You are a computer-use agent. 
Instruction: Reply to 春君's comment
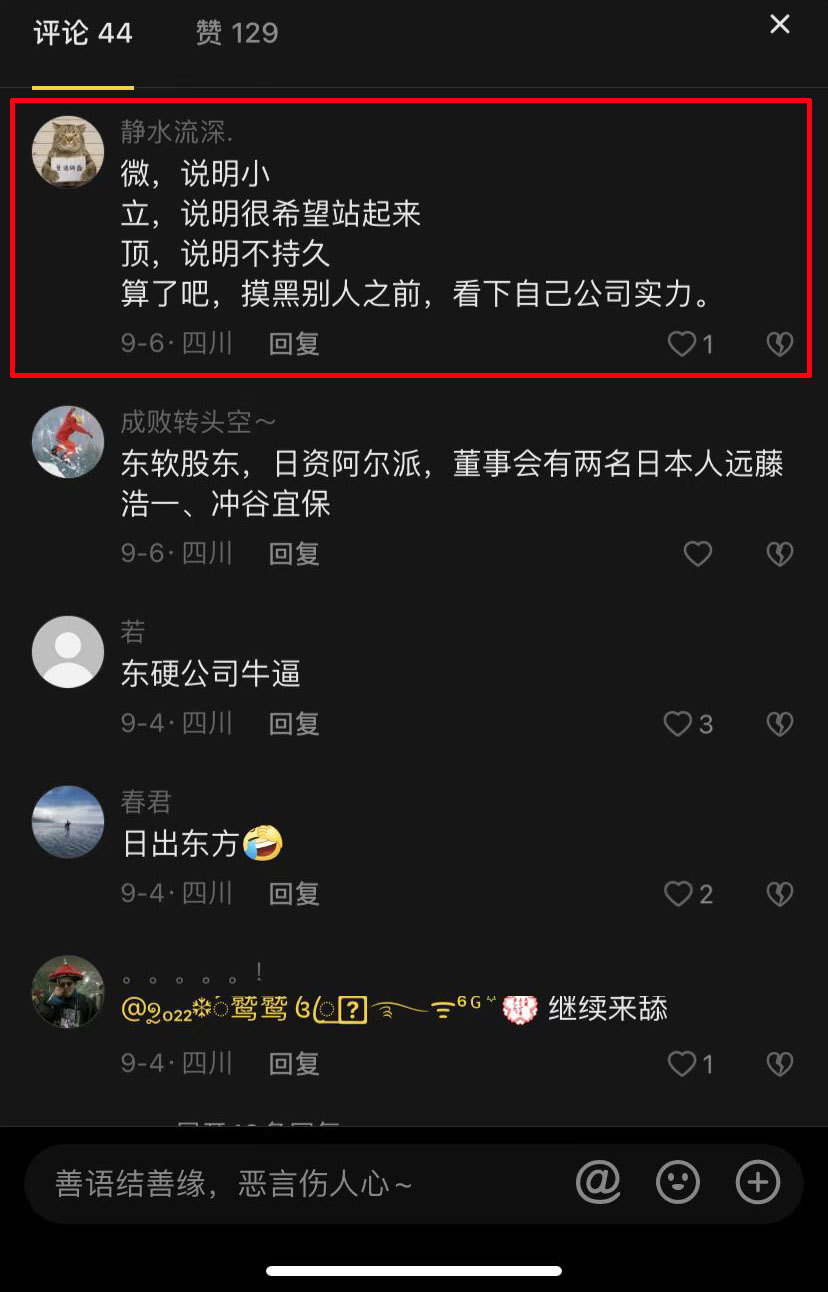tap(294, 894)
